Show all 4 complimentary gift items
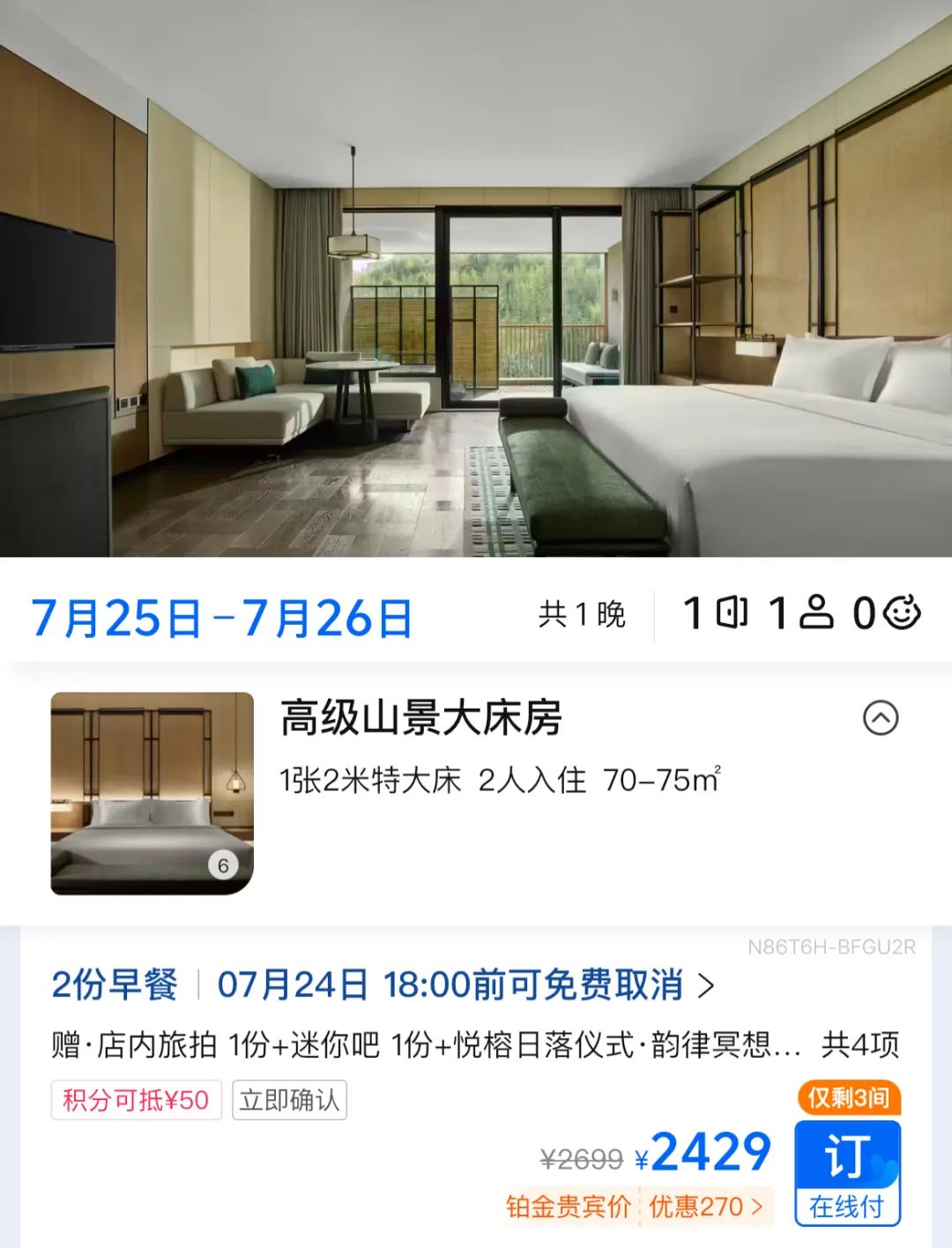This screenshot has height=1248, width=952. pyautogui.click(x=859, y=1045)
